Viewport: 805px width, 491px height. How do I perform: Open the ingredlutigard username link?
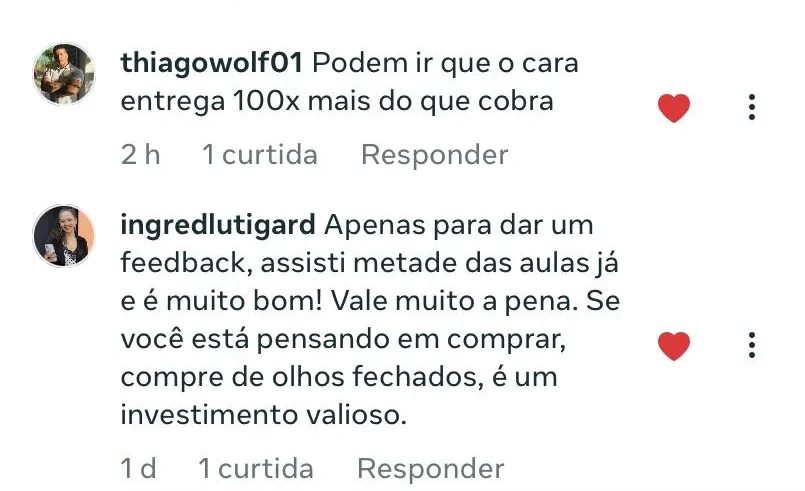217,223
